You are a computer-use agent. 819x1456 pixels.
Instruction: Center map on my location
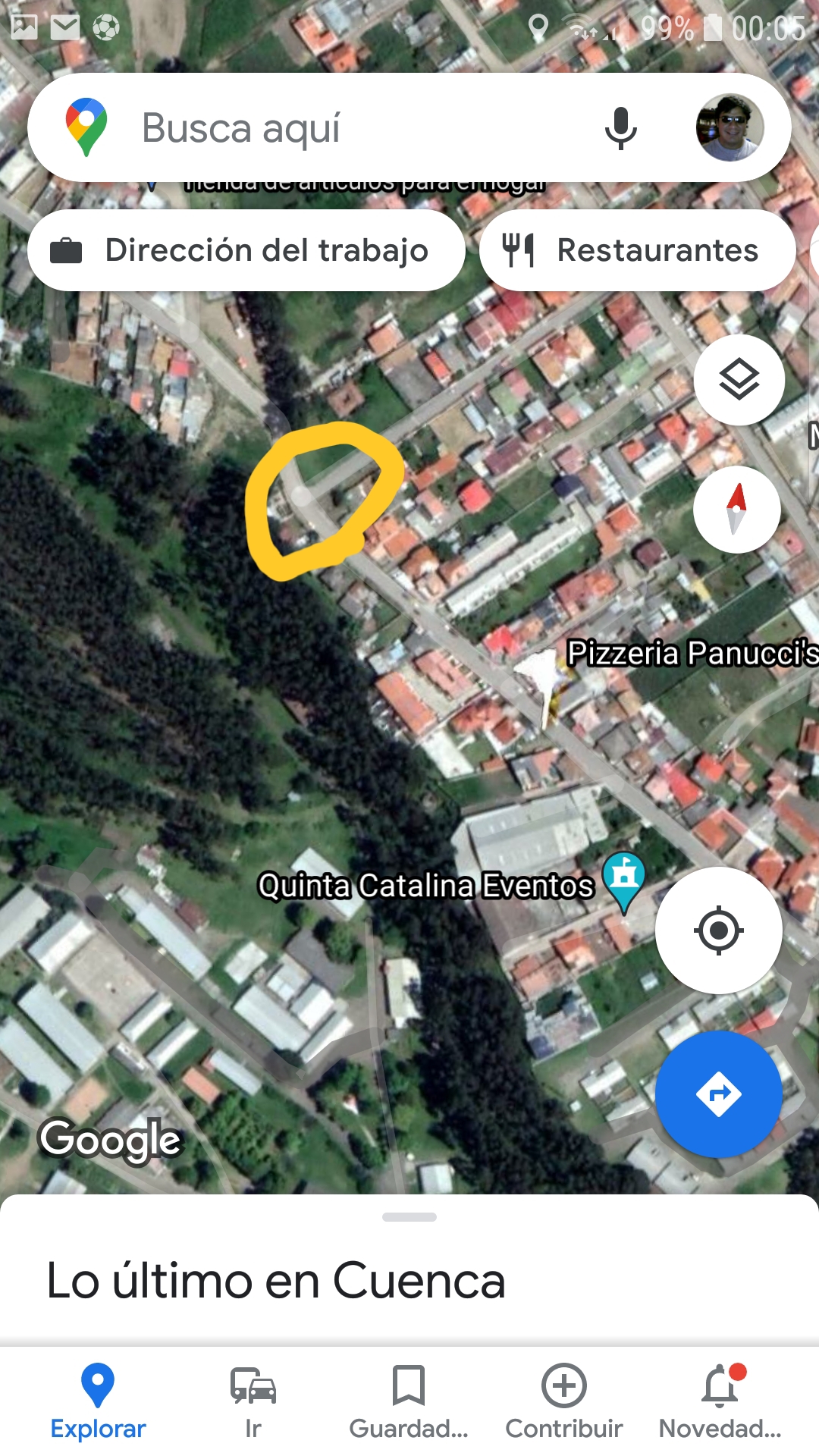pos(718,930)
